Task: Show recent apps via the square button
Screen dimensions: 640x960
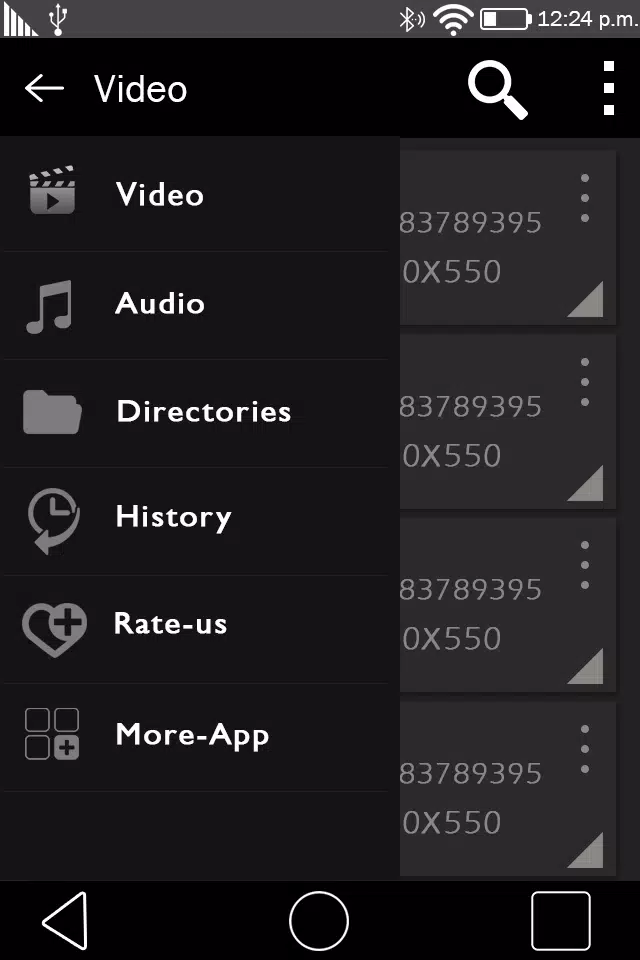Action: tap(561, 921)
